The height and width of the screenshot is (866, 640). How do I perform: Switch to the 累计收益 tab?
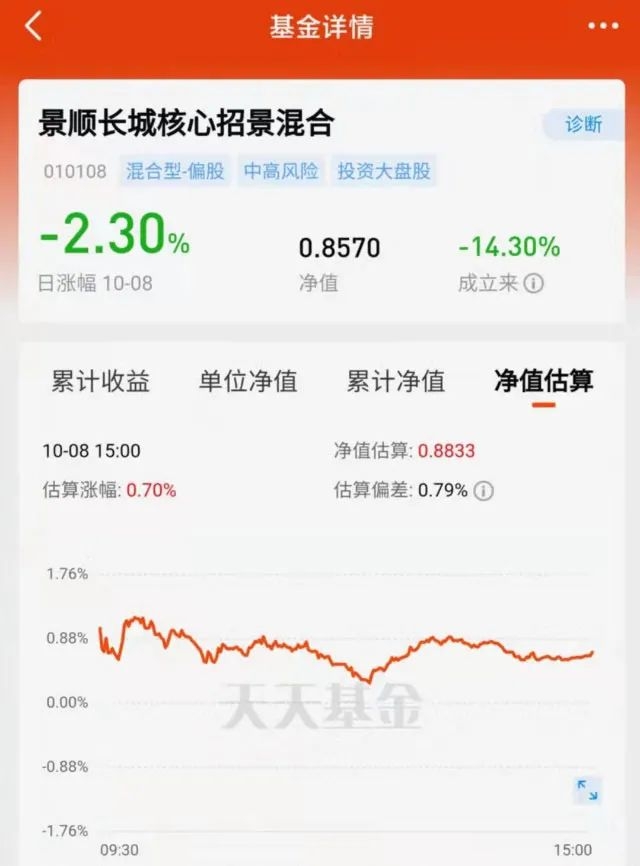click(100, 381)
